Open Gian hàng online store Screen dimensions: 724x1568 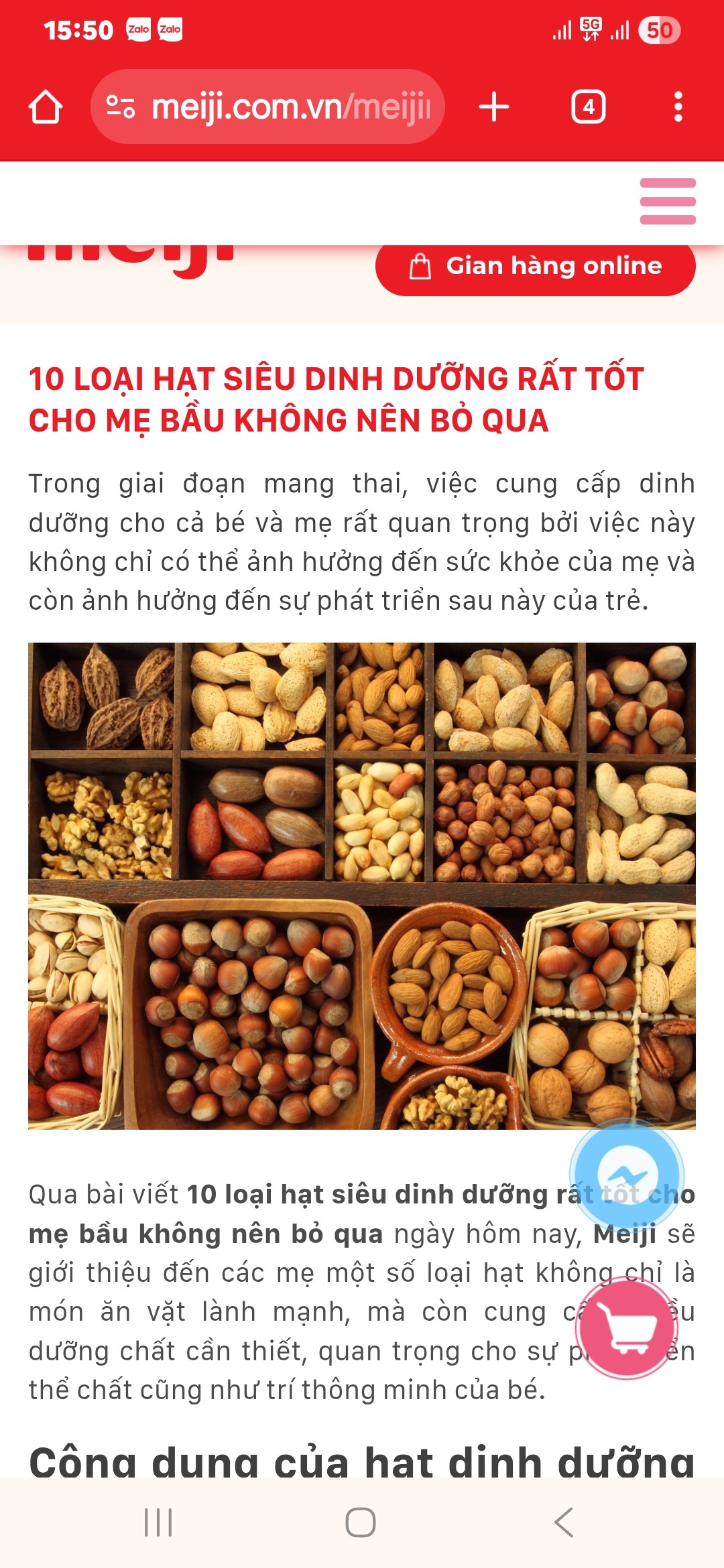click(536, 267)
